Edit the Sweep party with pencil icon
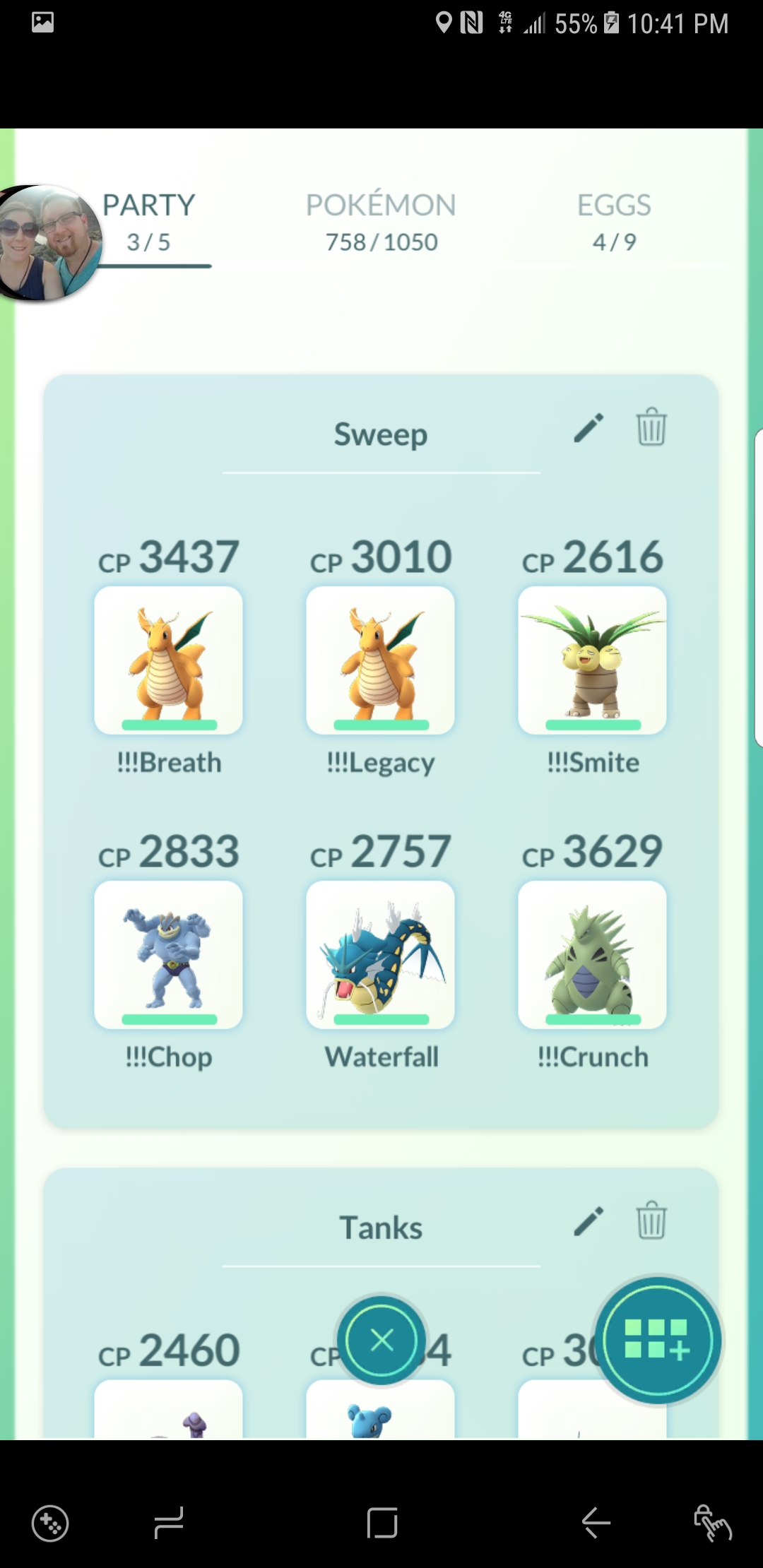763x1568 pixels. click(588, 428)
